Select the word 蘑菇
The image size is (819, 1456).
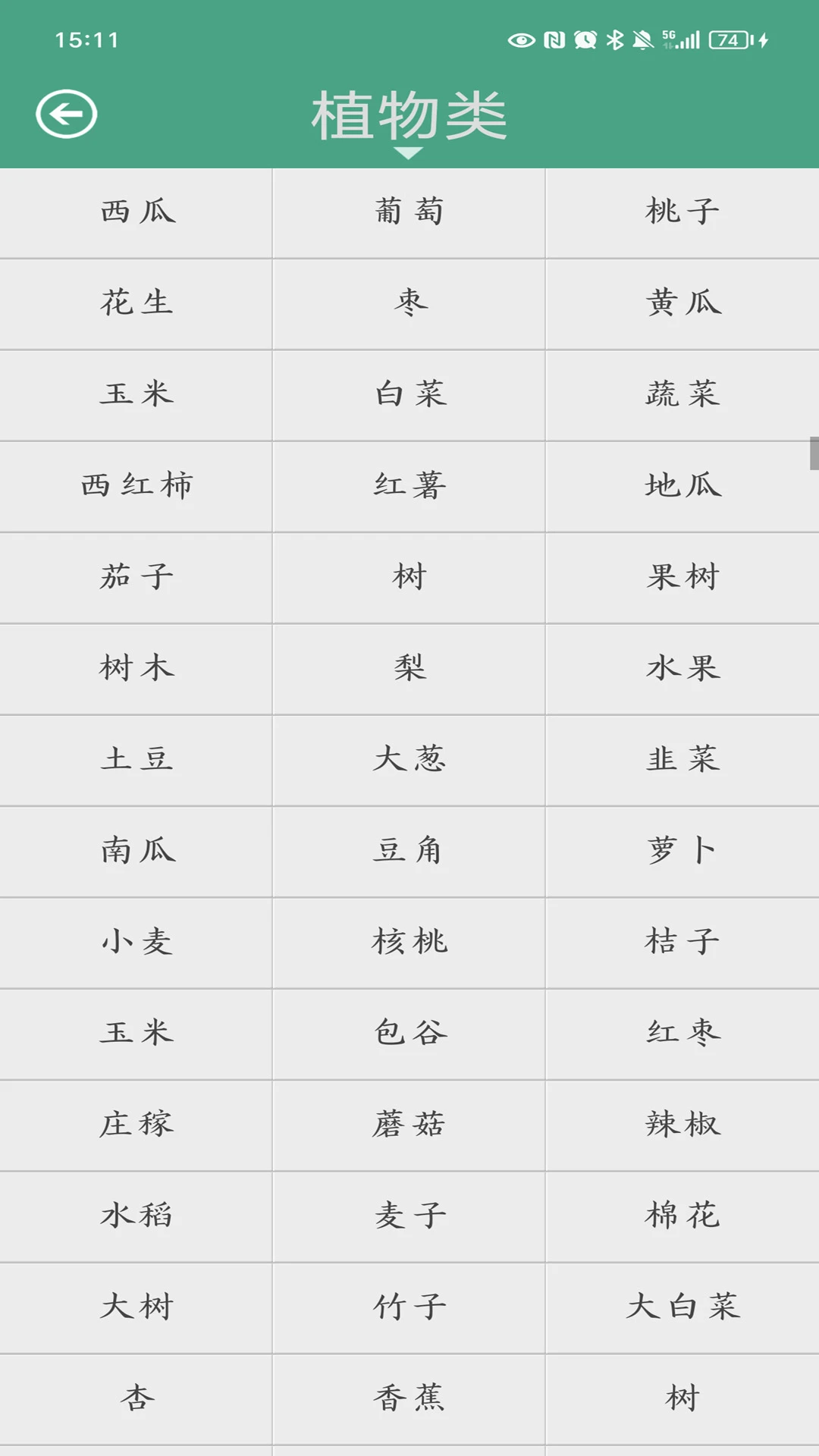[409, 1125]
